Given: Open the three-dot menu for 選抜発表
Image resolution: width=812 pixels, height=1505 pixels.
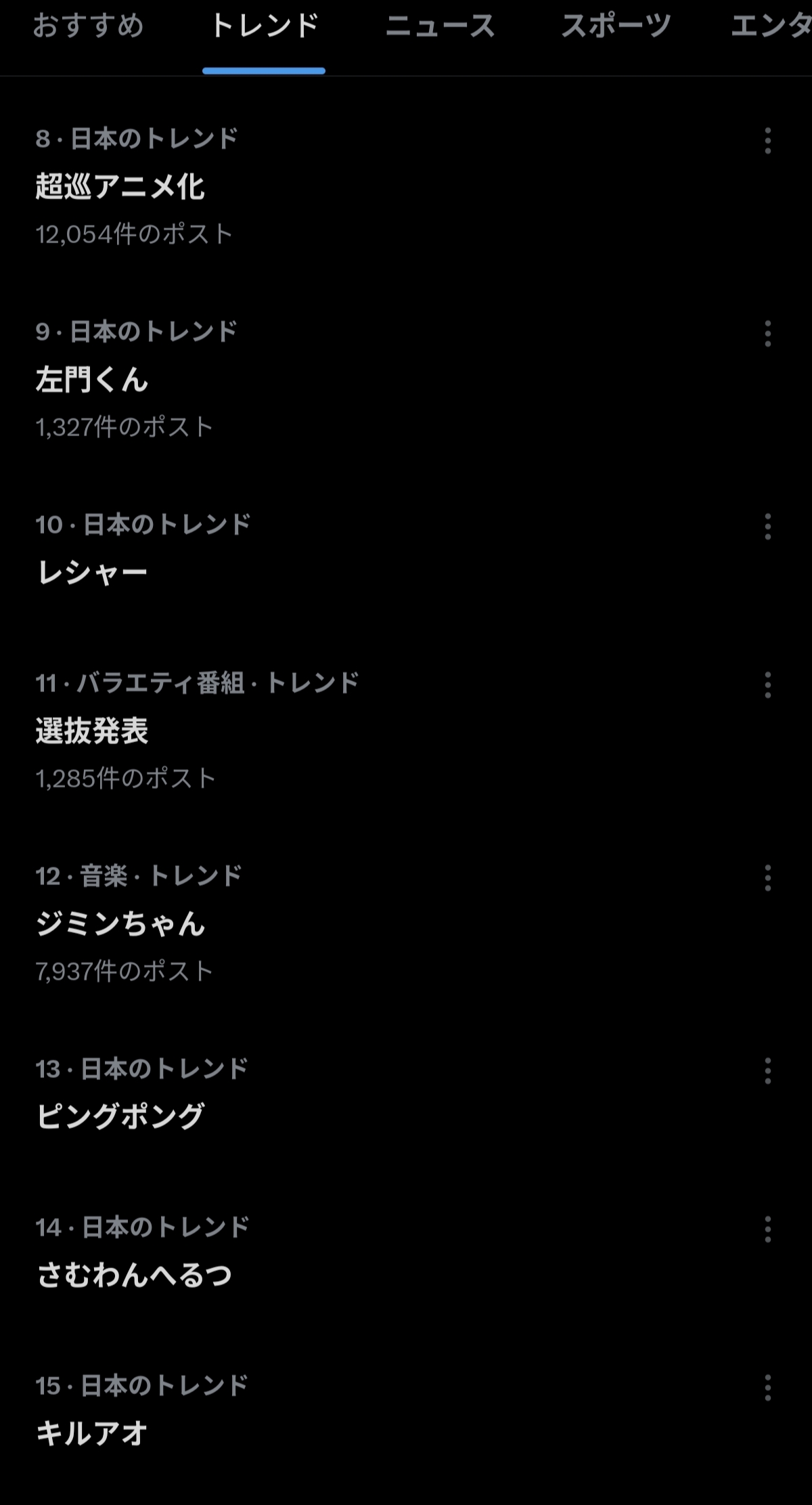Looking at the screenshot, I should 767,685.
